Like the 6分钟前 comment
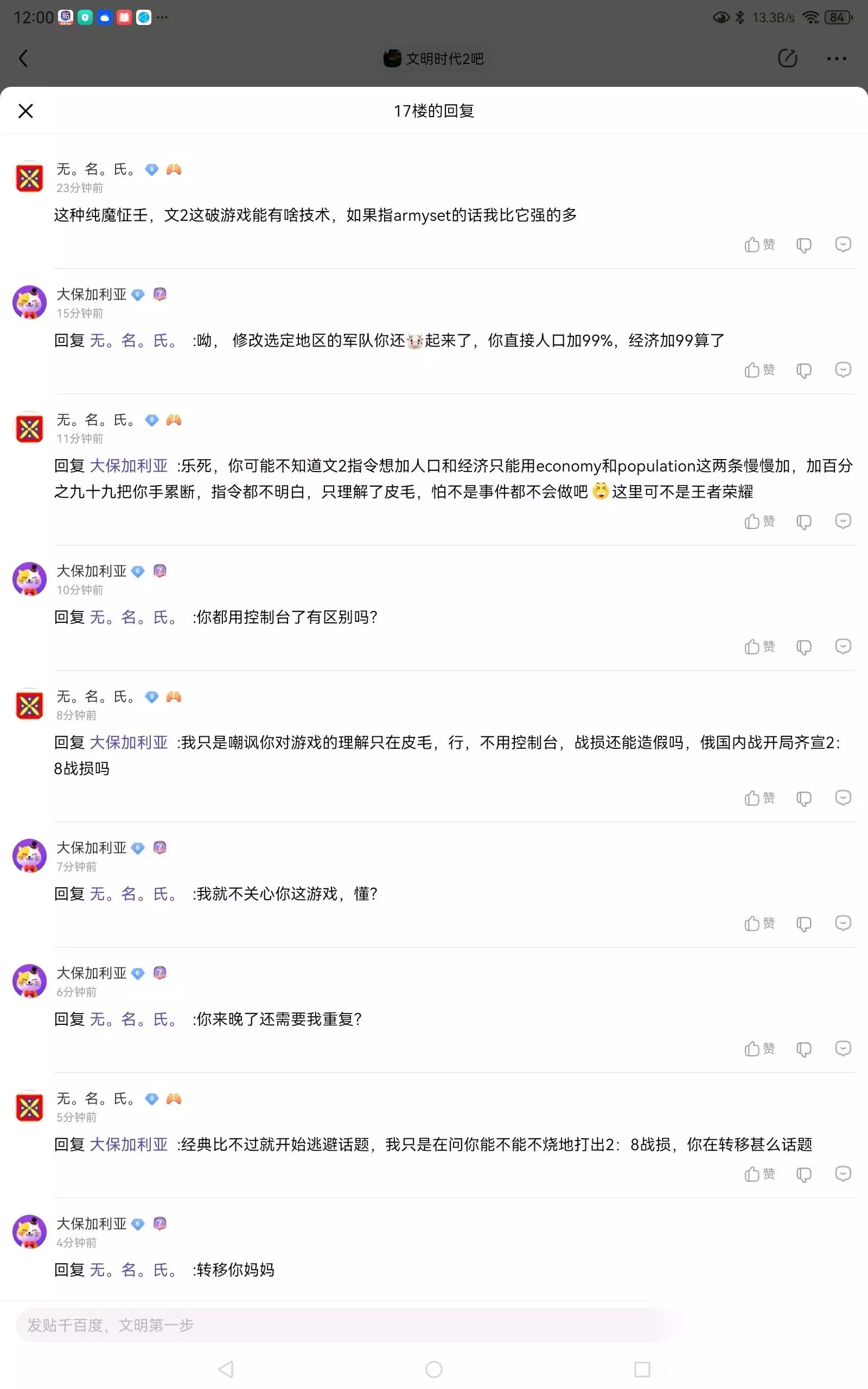Screen dimensions: 868x1389 click(759, 1049)
